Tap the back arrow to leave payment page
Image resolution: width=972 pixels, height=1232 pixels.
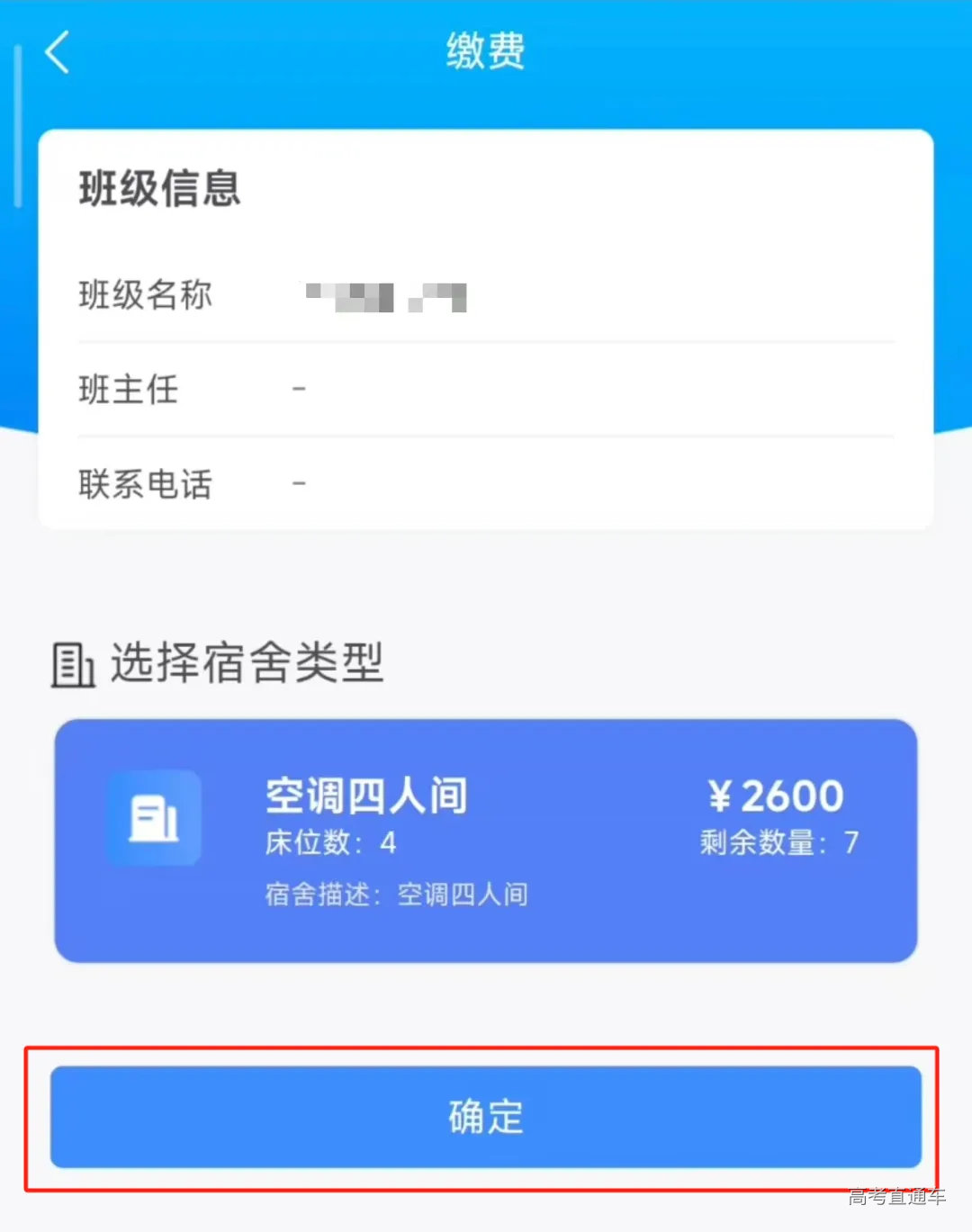click(x=58, y=52)
